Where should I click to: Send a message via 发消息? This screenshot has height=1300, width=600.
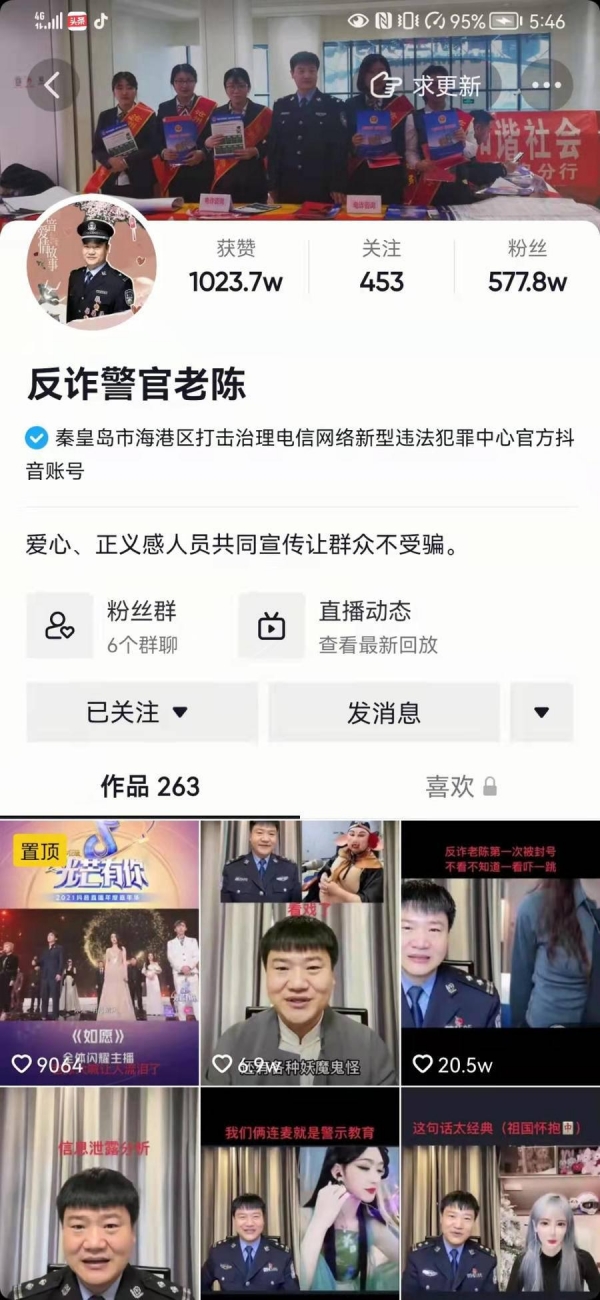click(x=384, y=713)
